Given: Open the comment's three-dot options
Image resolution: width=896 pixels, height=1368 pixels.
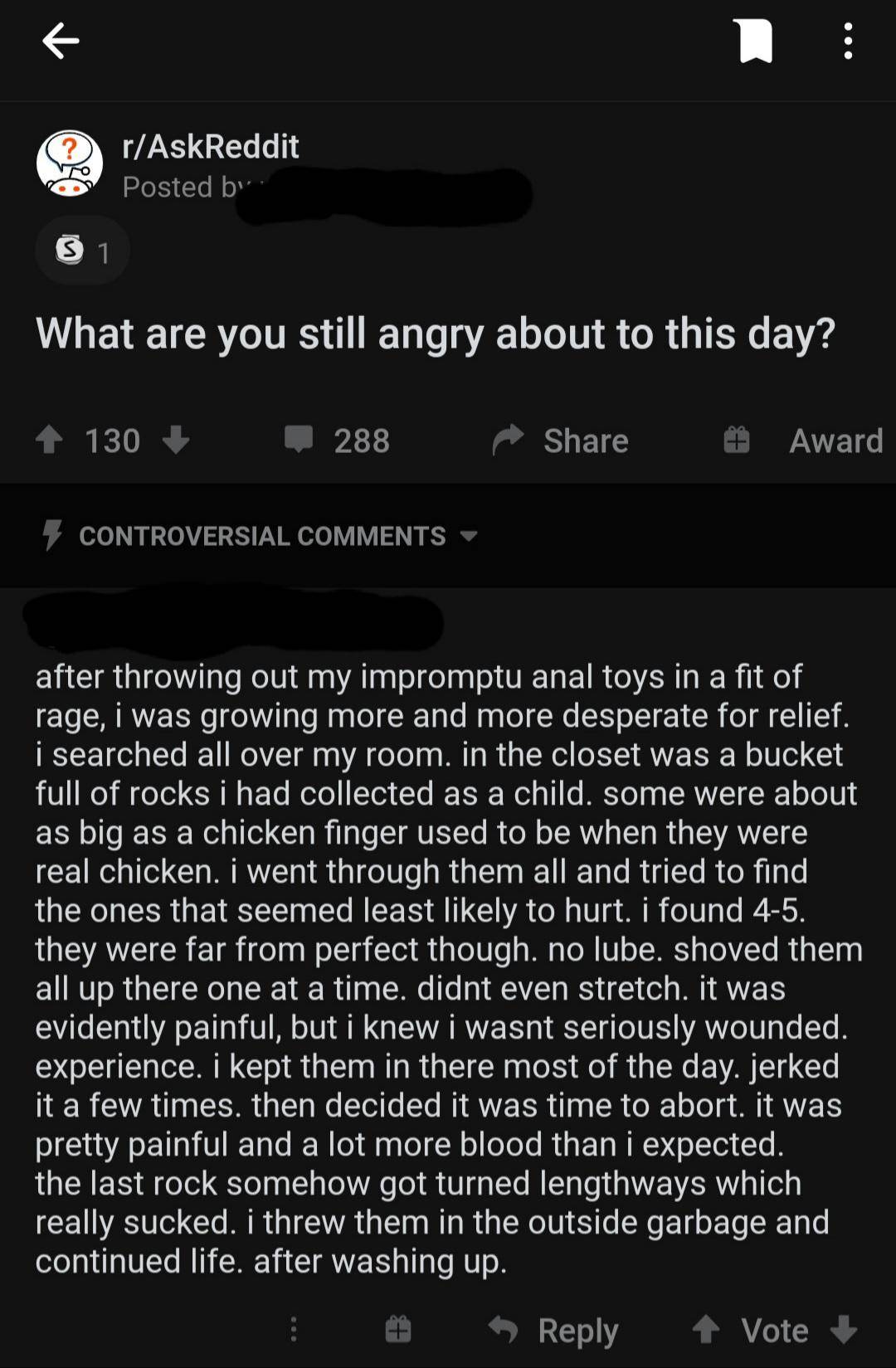Looking at the screenshot, I should coord(293,1329).
